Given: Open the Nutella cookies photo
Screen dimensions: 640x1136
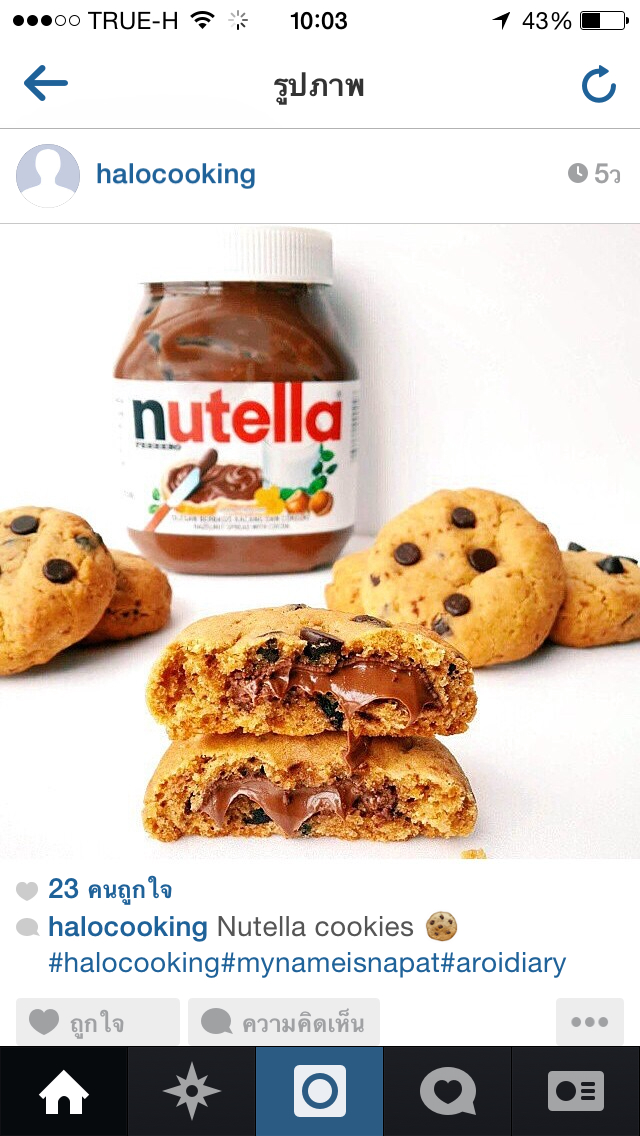Looking at the screenshot, I should [320, 541].
